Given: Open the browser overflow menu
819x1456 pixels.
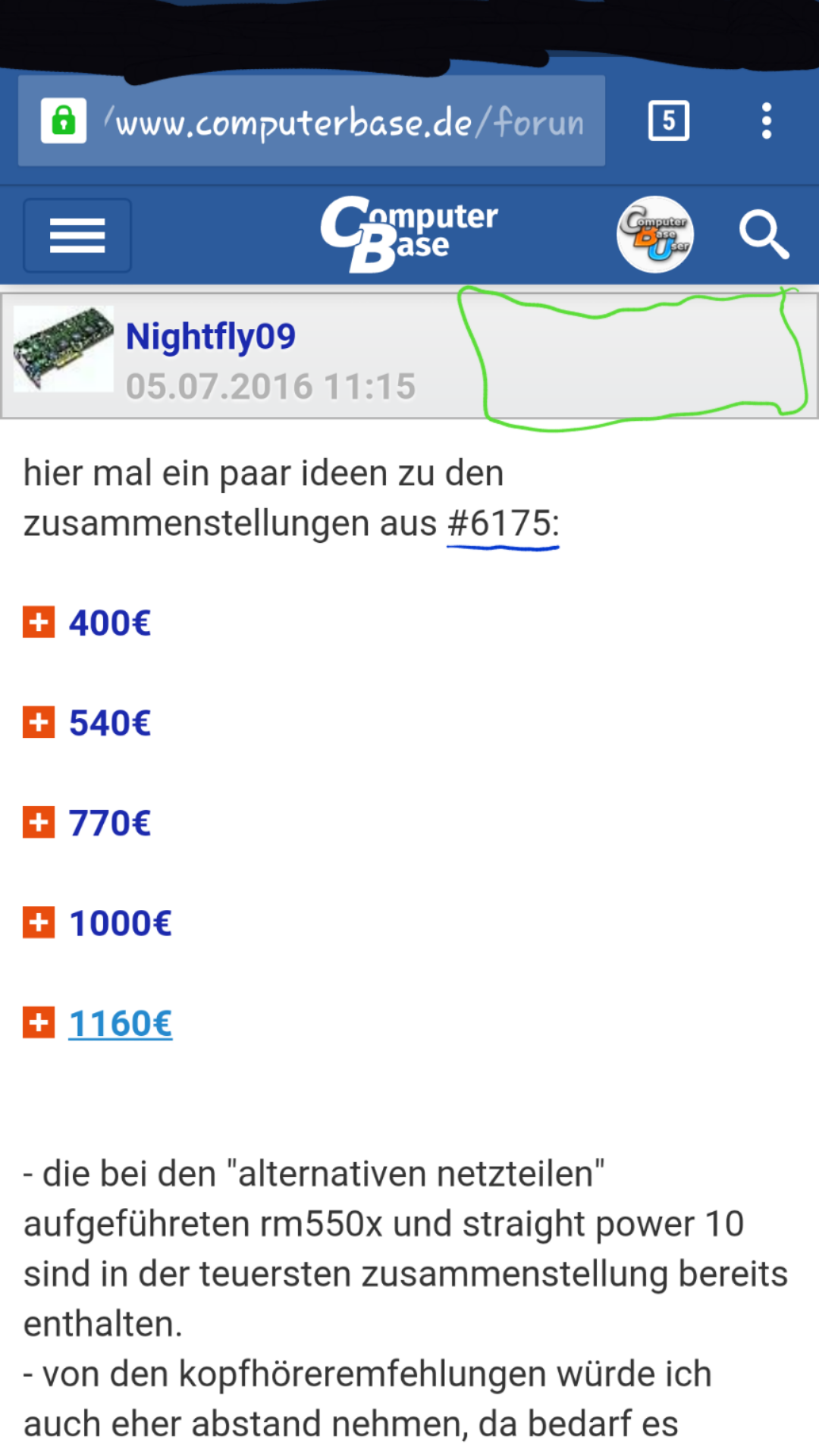Looking at the screenshot, I should (x=767, y=121).
